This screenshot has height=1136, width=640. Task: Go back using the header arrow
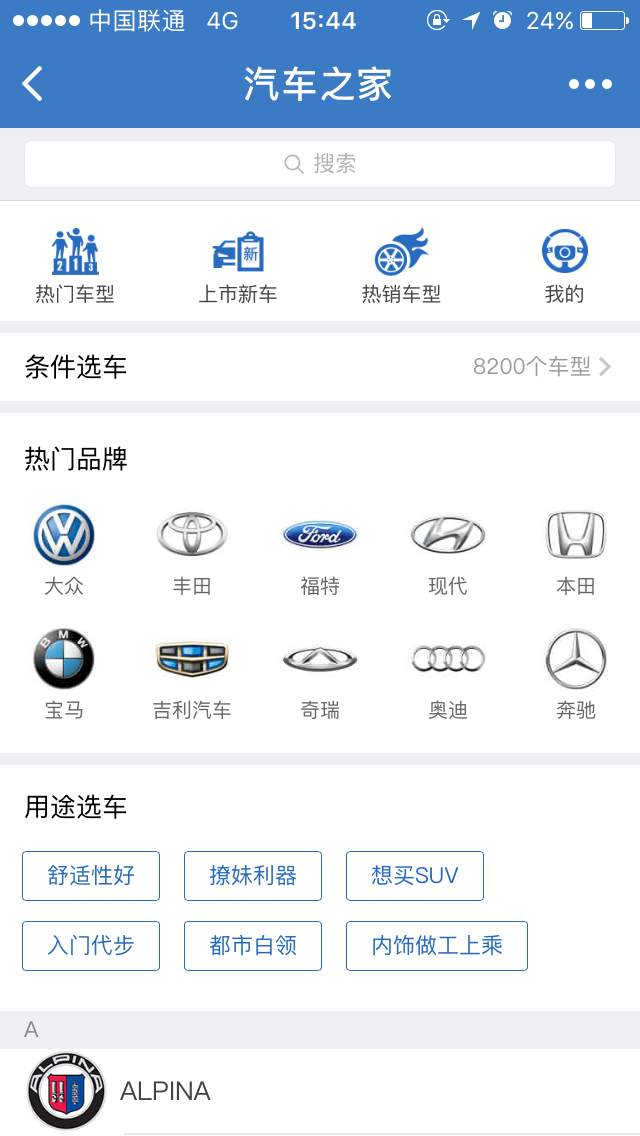coord(33,84)
